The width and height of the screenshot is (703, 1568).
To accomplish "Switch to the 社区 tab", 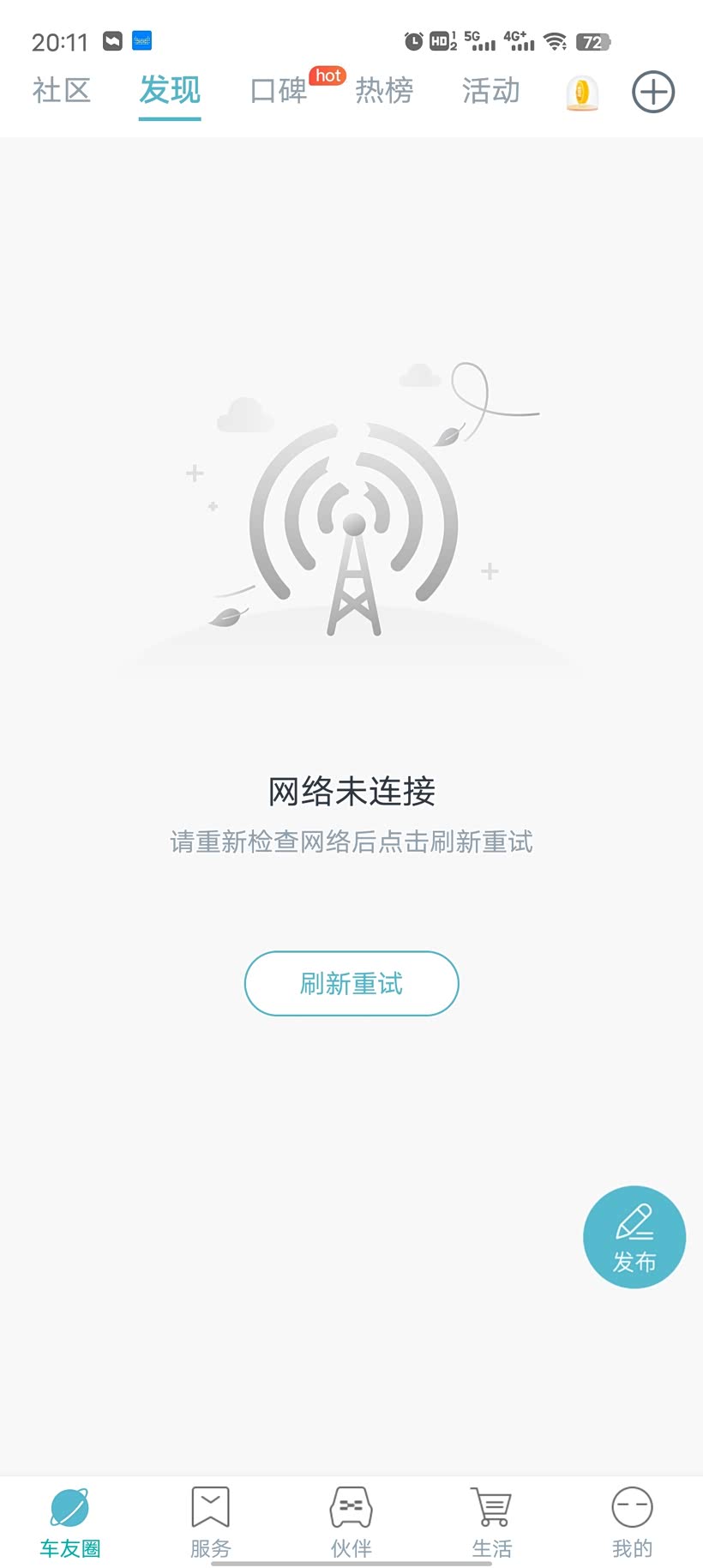I will [62, 91].
